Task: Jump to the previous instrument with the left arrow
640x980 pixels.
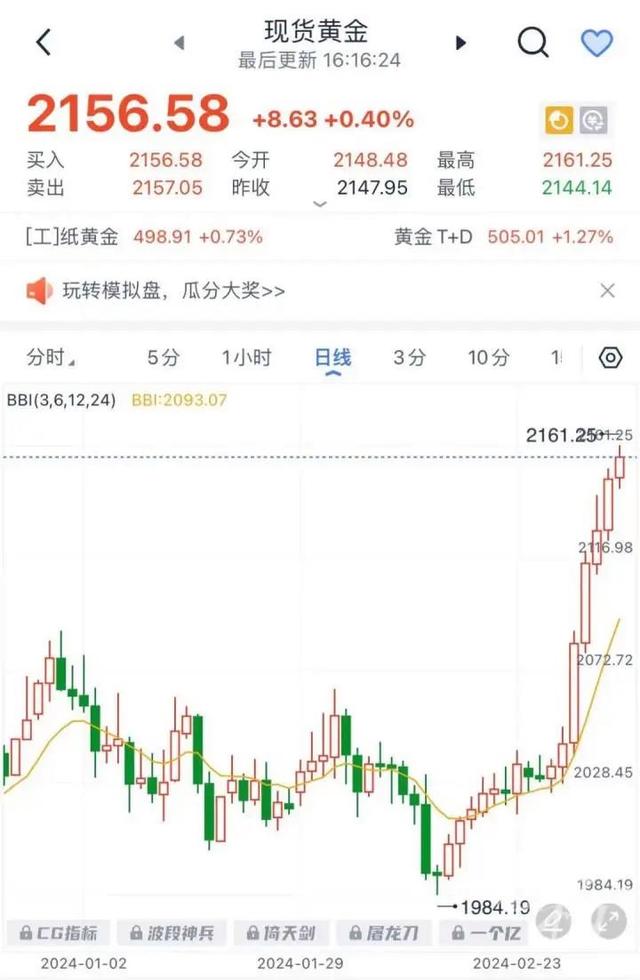Action: point(179,42)
